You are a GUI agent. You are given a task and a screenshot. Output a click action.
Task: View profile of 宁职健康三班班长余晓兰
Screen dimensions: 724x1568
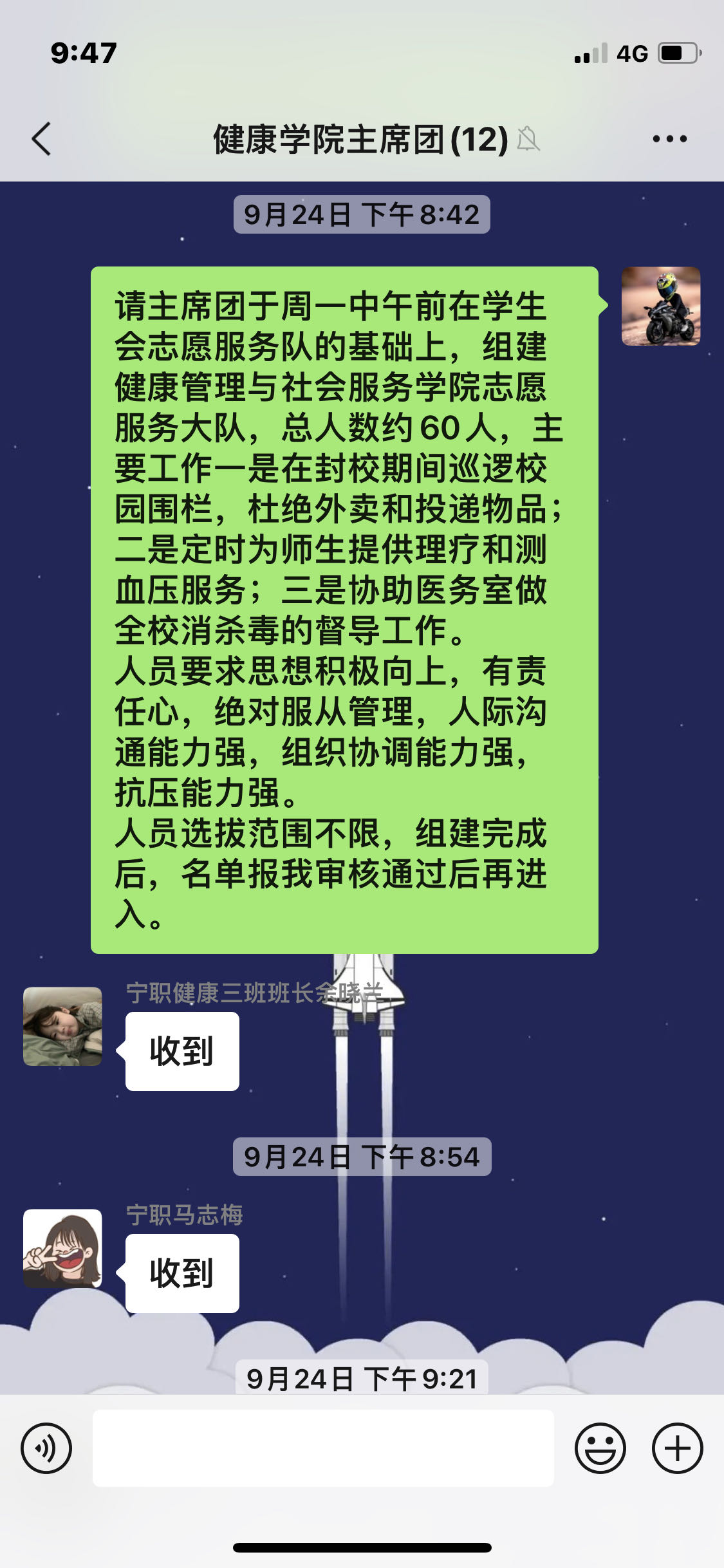pyautogui.click(x=62, y=1026)
